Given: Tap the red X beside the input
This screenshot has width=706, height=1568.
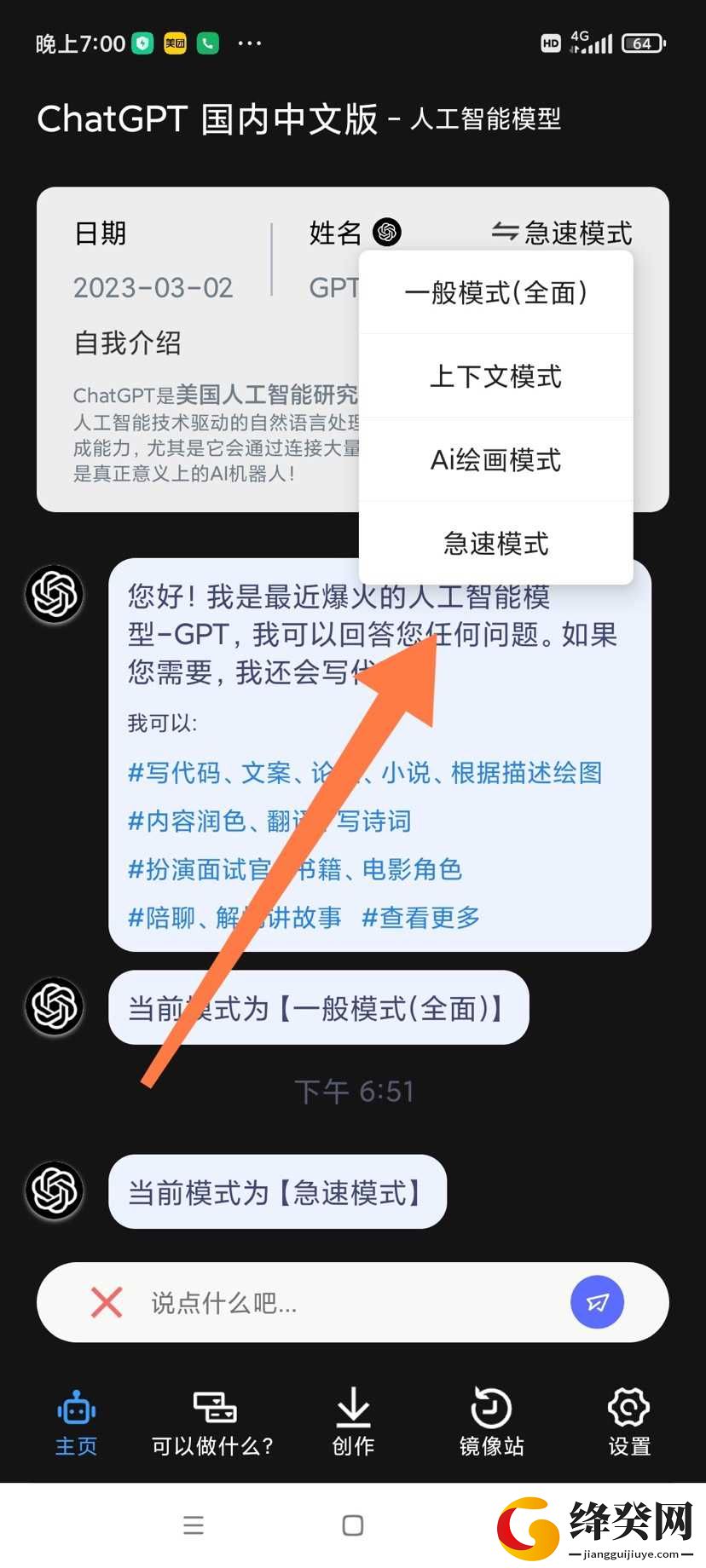Looking at the screenshot, I should (107, 1302).
